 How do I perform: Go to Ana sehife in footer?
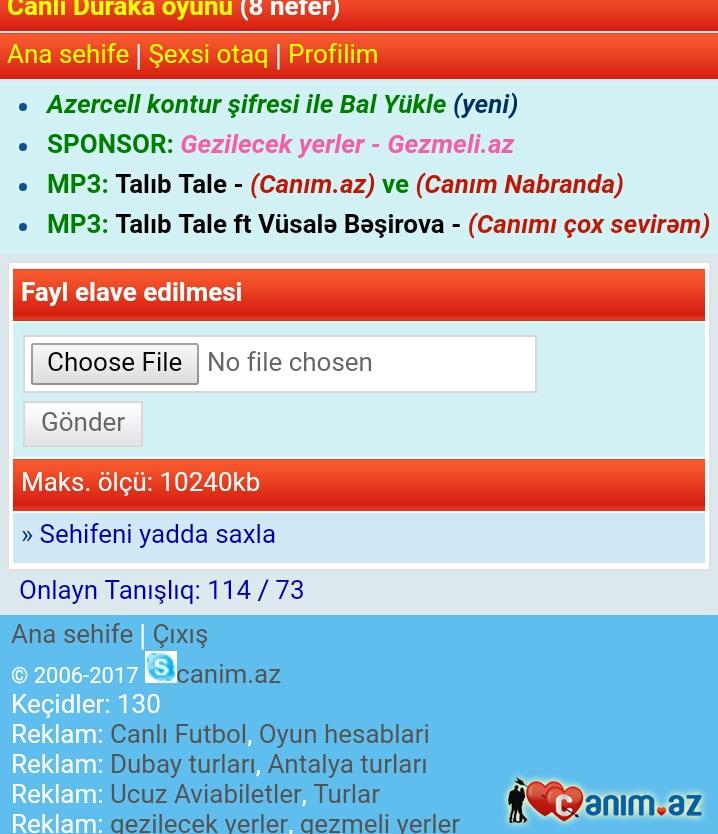72,634
